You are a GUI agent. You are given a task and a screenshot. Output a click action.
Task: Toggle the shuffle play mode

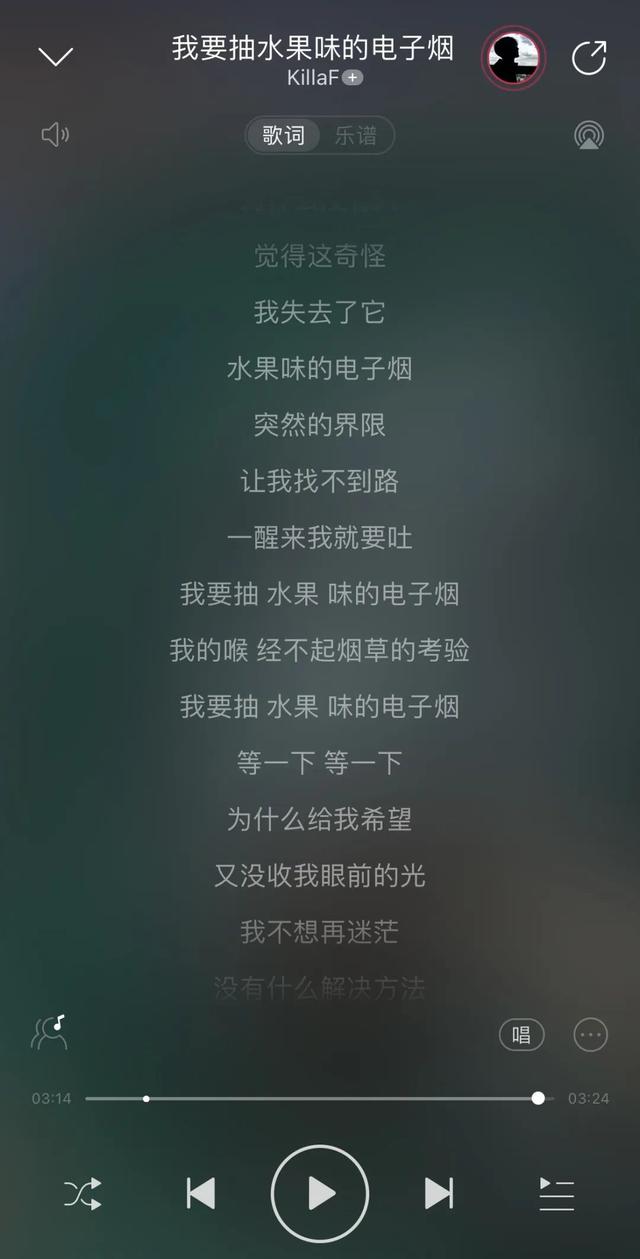pyautogui.click(x=82, y=1193)
